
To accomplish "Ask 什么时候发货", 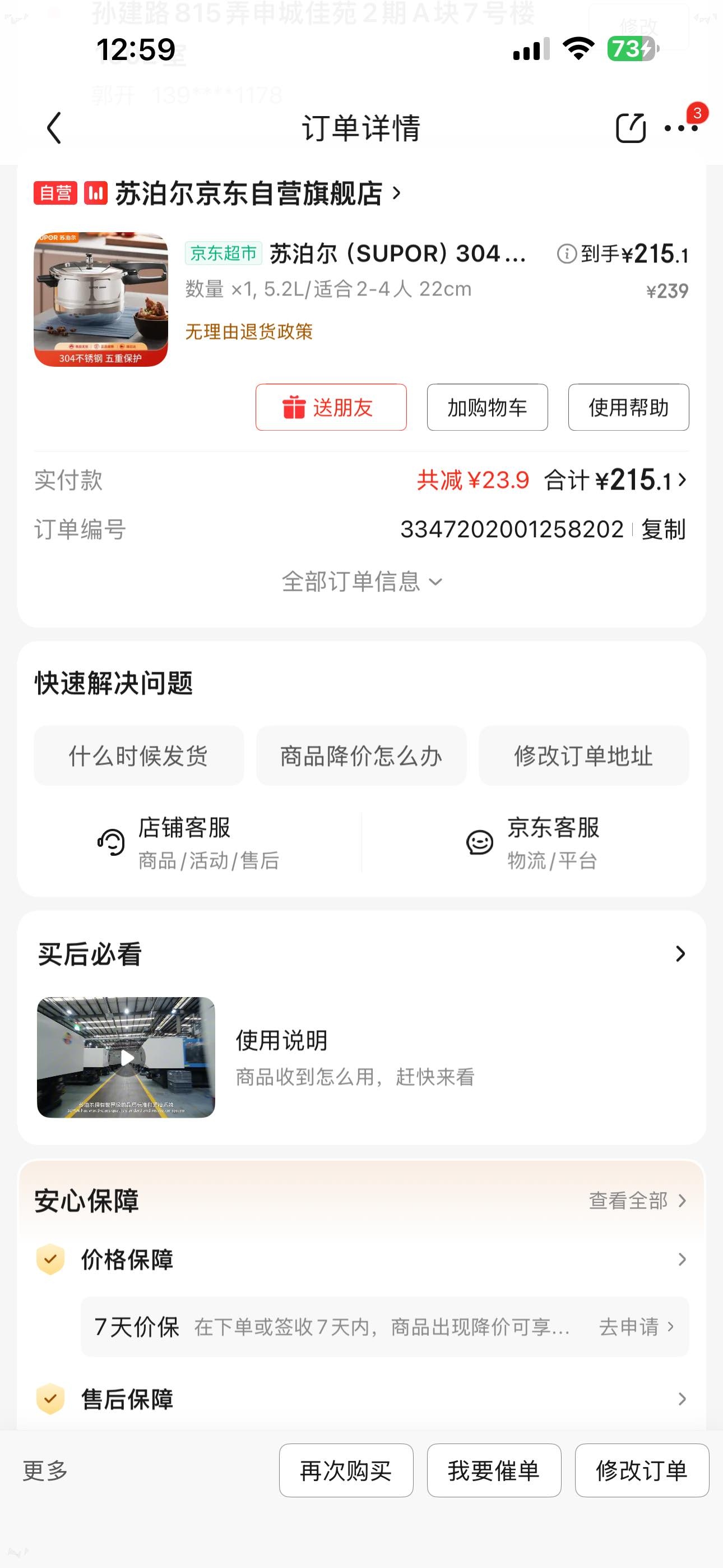I will tap(139, 755).
